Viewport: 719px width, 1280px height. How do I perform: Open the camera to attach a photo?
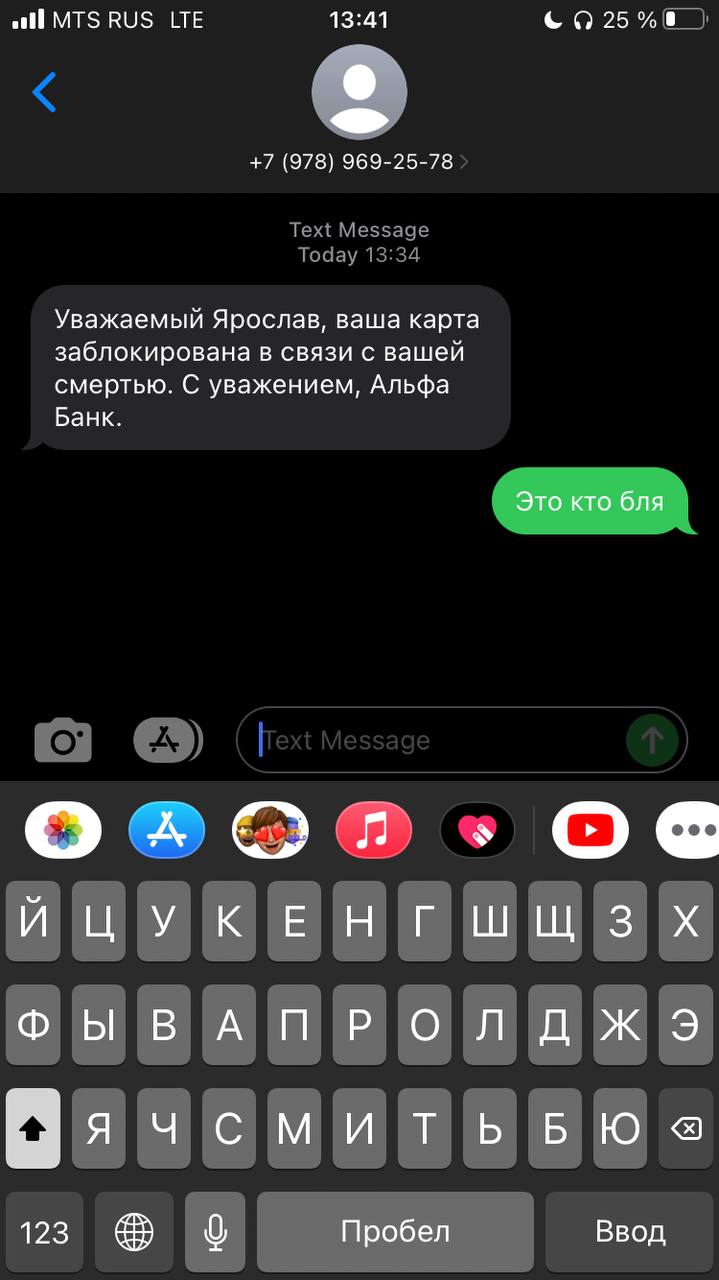(x=63, y=741)
